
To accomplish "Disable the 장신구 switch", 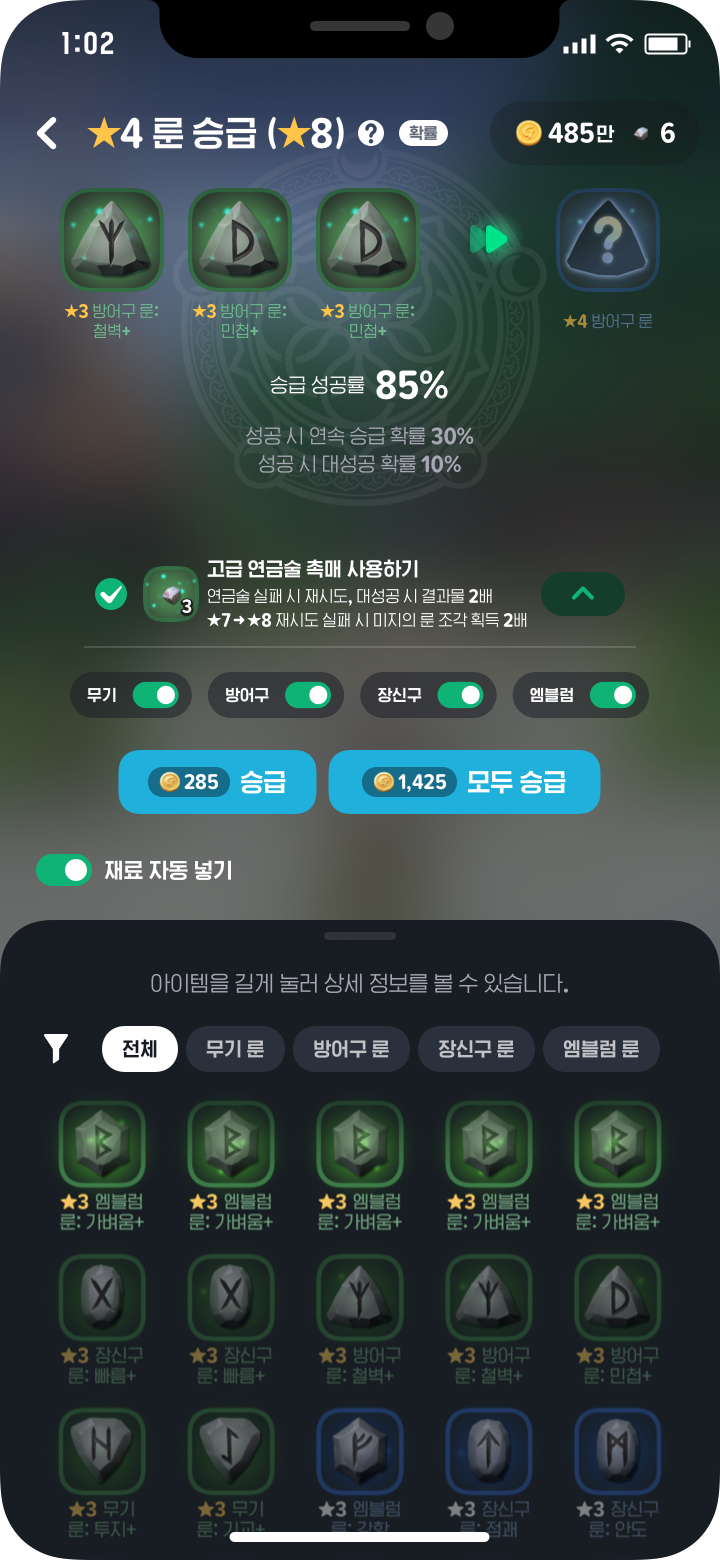I will pyautogui.click(x=460, y=695).
